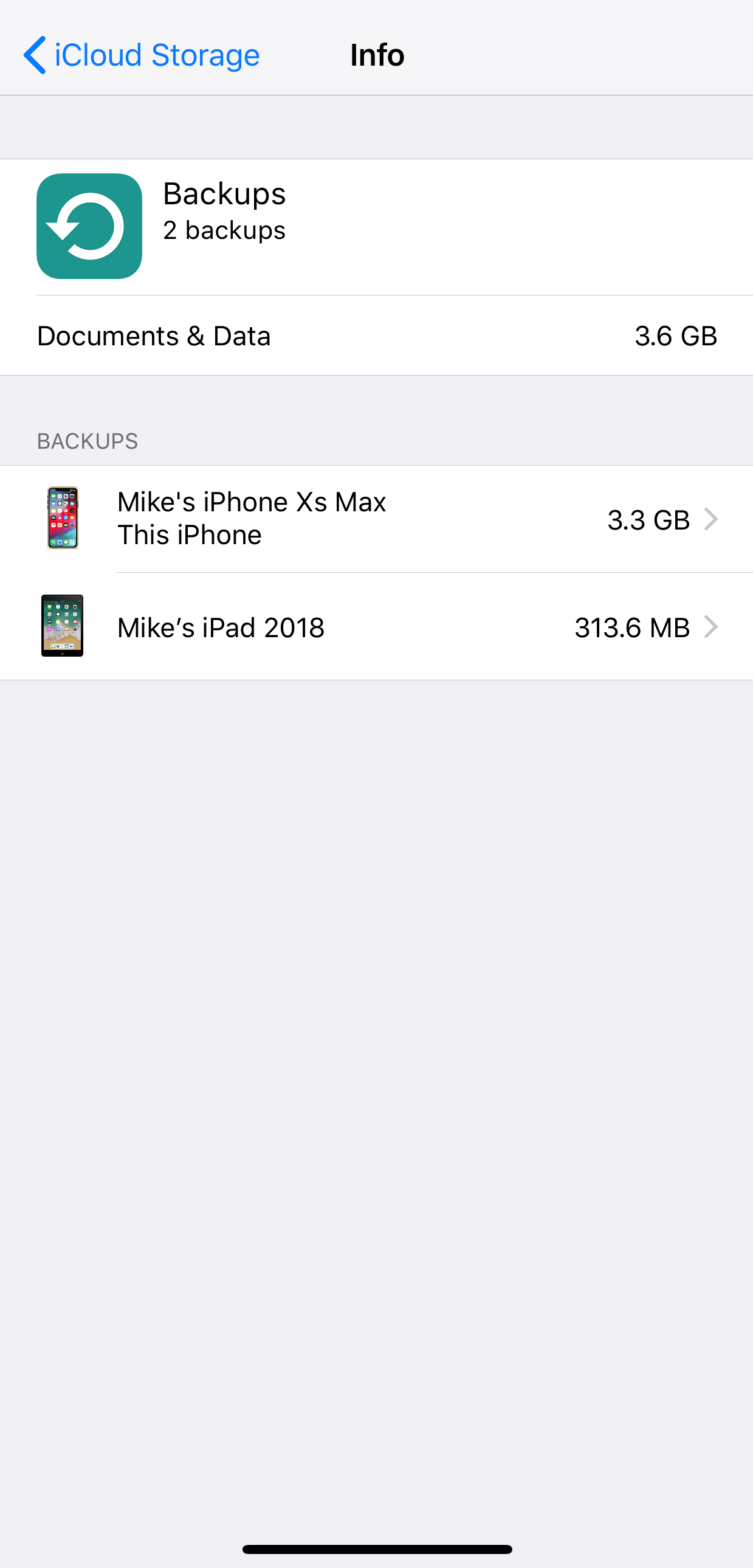The image size is (753, 1568).
Task: Open Mike's iPhone Xs Max backup
Action: [x=376, y=519]
